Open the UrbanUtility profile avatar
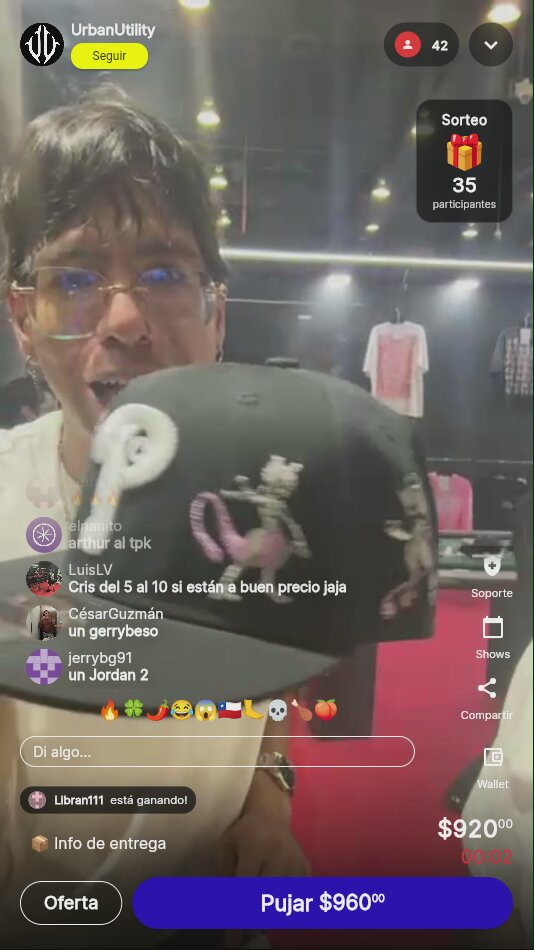The width and height of the screenshot is (534, 950). 42,44
